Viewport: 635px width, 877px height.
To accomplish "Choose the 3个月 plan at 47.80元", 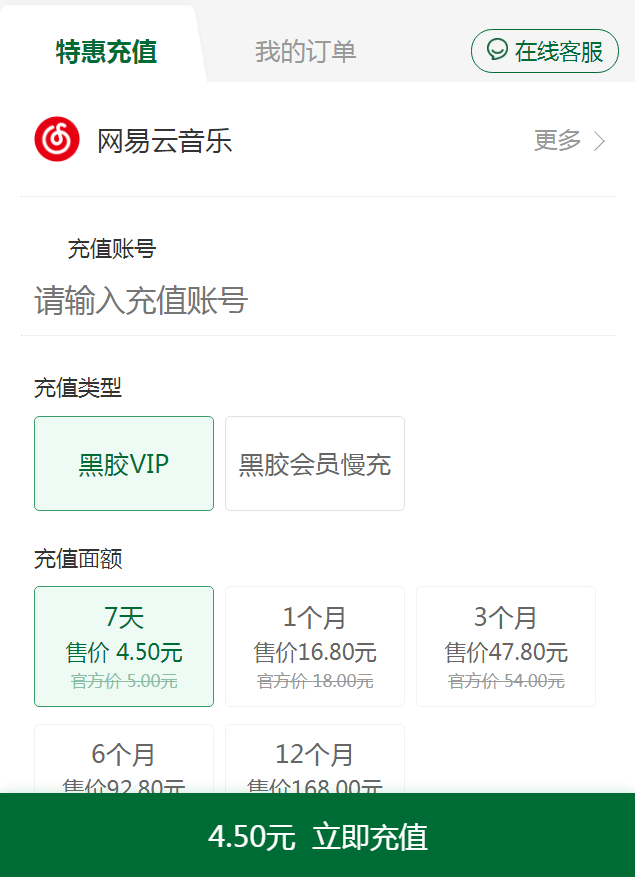I will pyautogui.click(x=506, y=646).
